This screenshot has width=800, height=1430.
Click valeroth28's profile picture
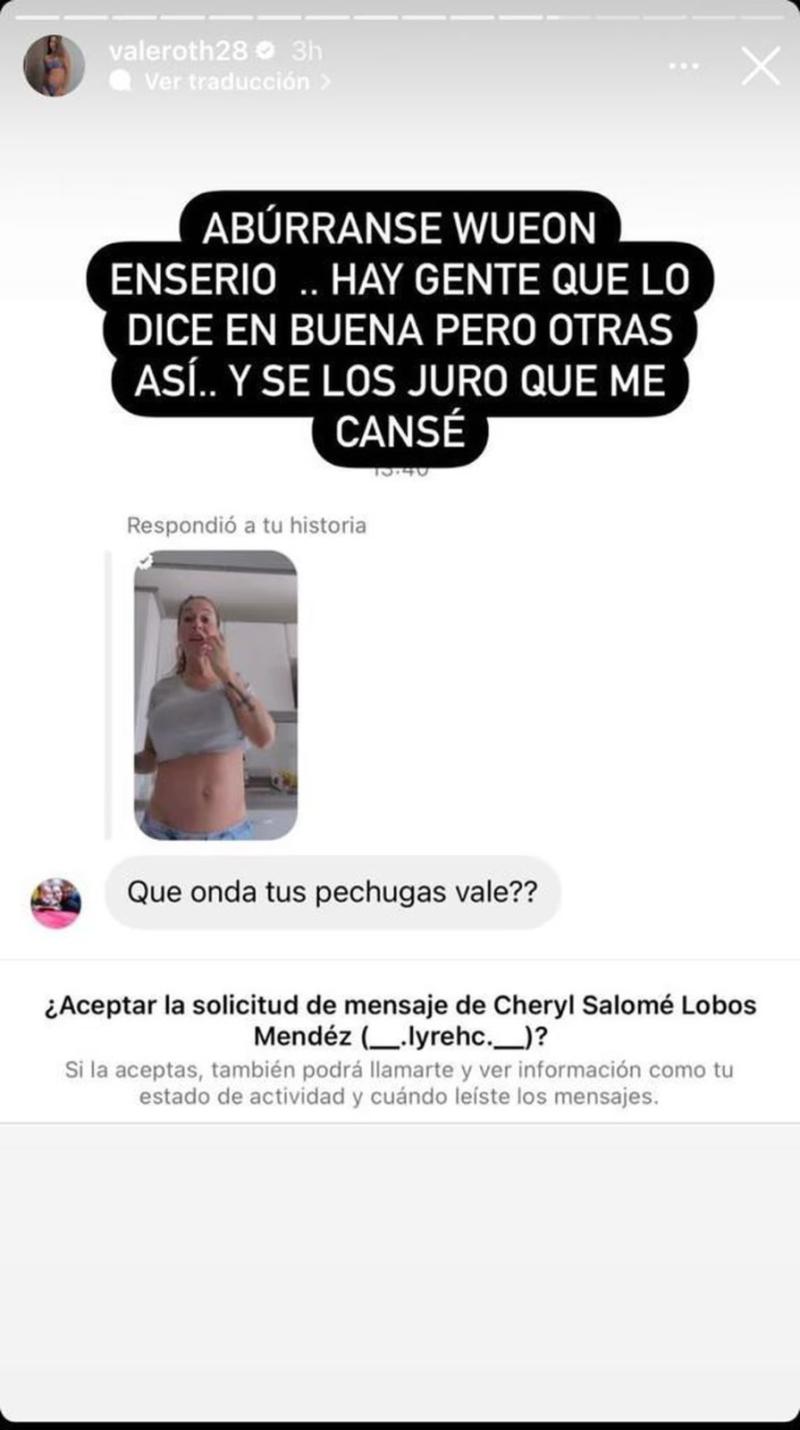click(x=55, y=66)
